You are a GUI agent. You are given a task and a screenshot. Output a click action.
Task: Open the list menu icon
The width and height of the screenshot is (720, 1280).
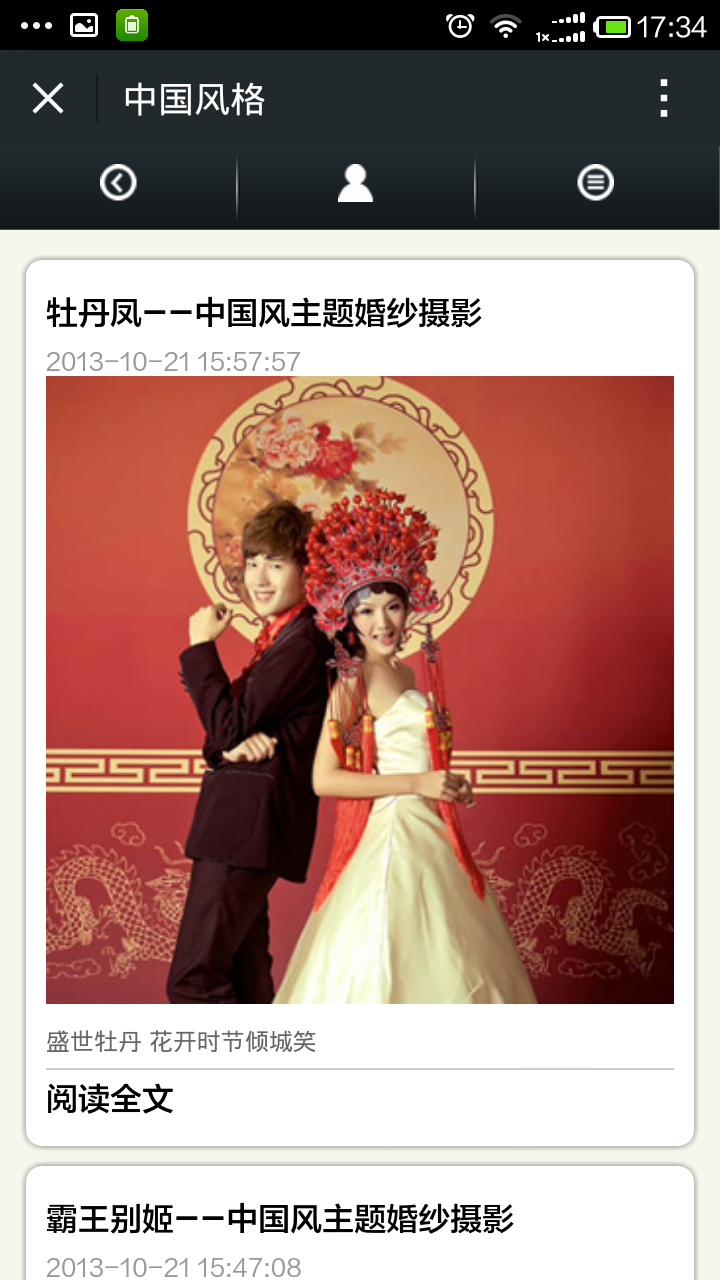pyautogui.click(x=595, y=183)
